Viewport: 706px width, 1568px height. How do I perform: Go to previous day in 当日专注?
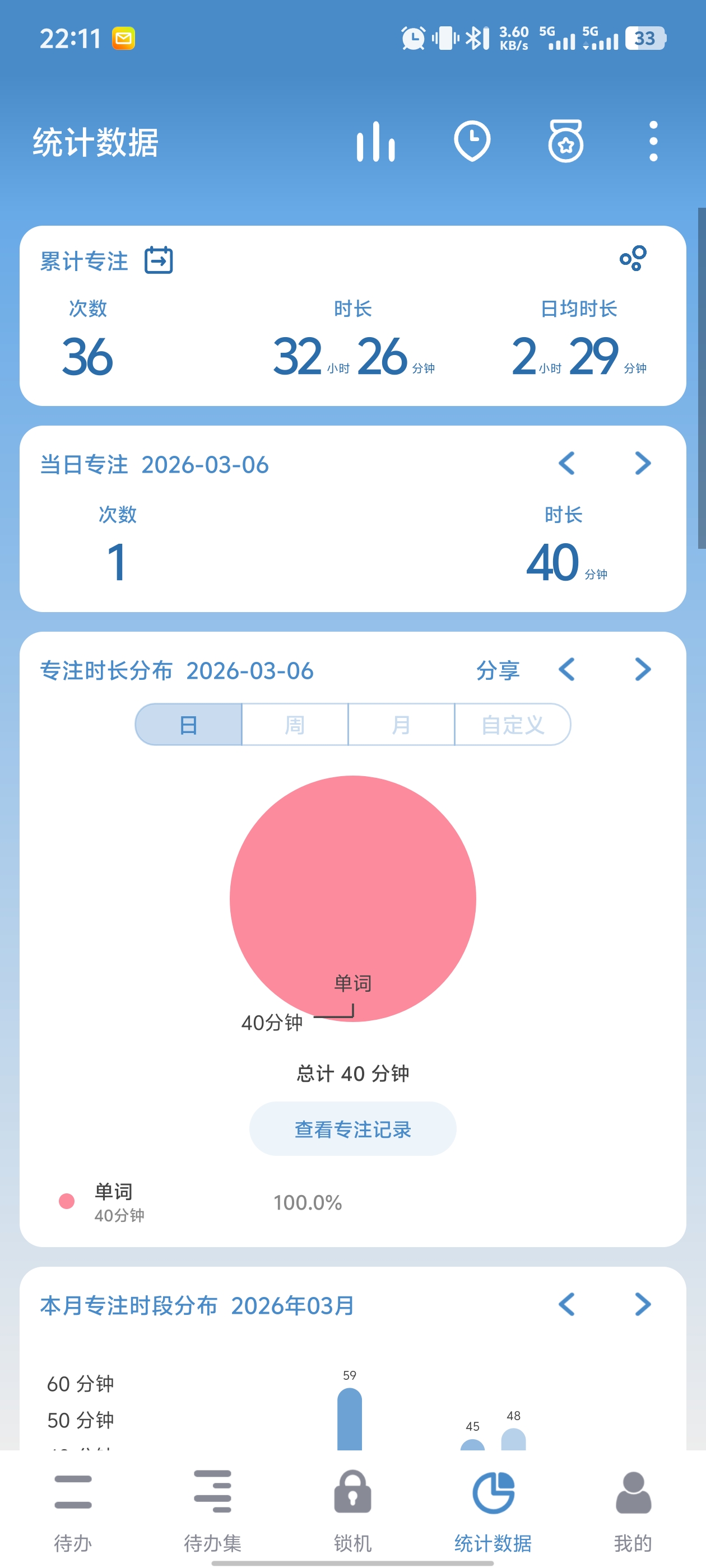tap(566, 464)
